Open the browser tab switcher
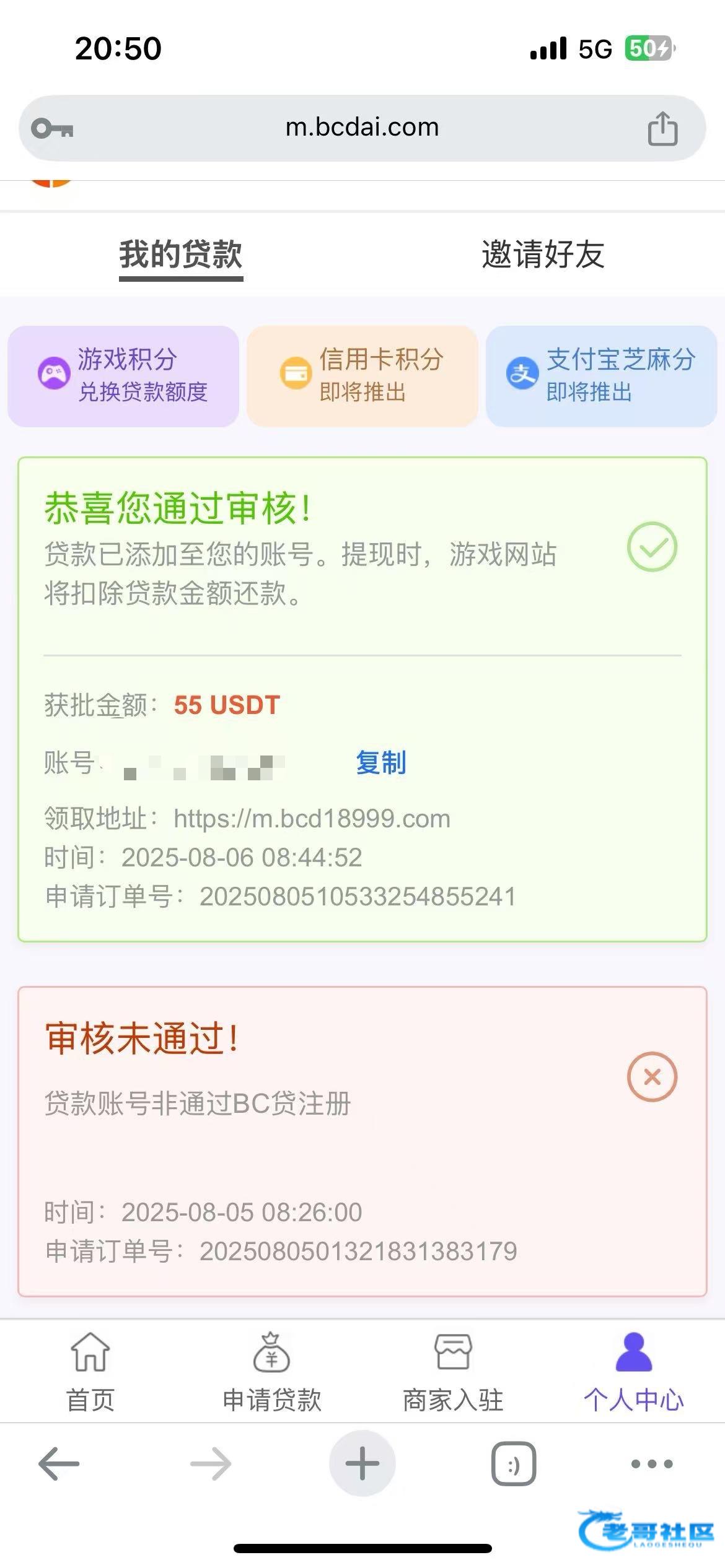This screenshot has width=725, height=1568. (514, 1464)
